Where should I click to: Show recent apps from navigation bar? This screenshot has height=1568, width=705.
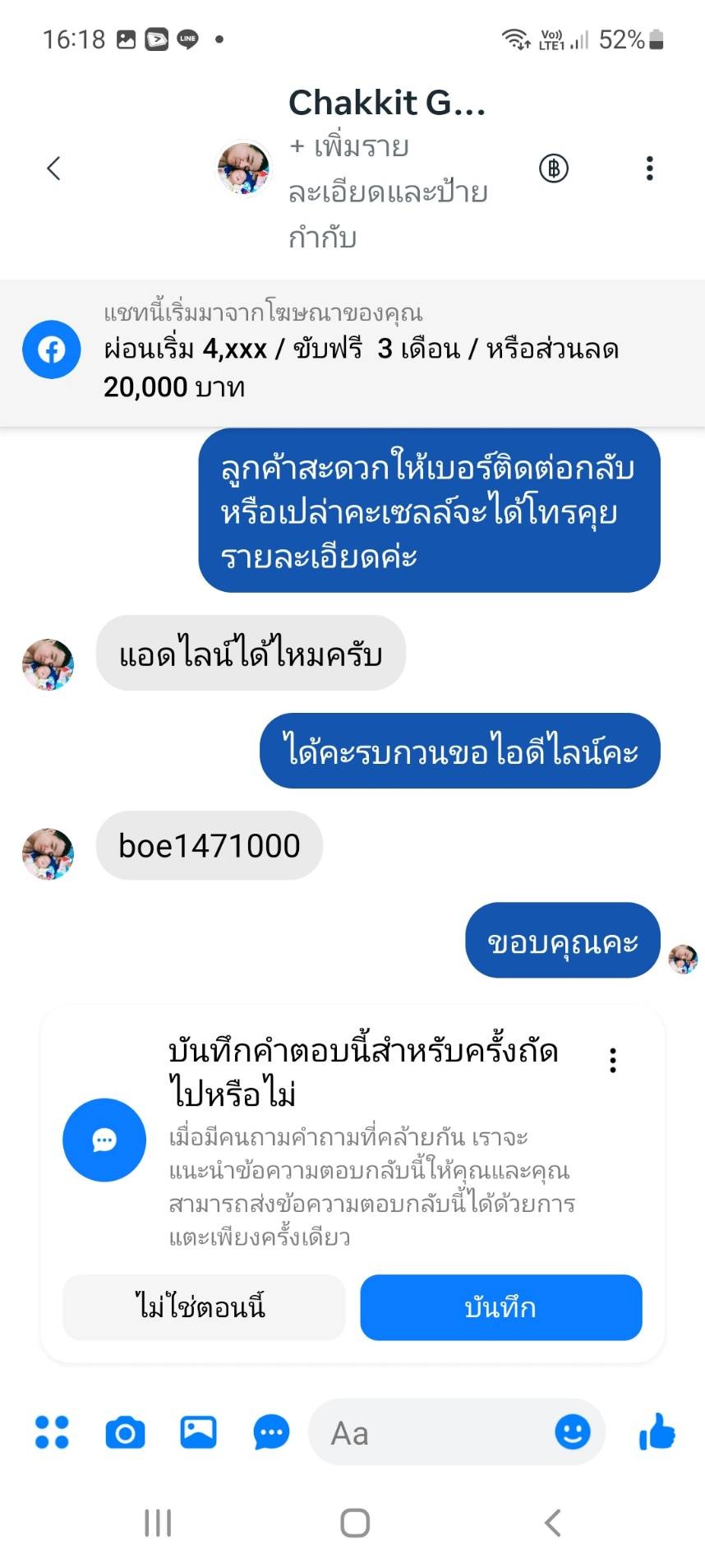158,1522
